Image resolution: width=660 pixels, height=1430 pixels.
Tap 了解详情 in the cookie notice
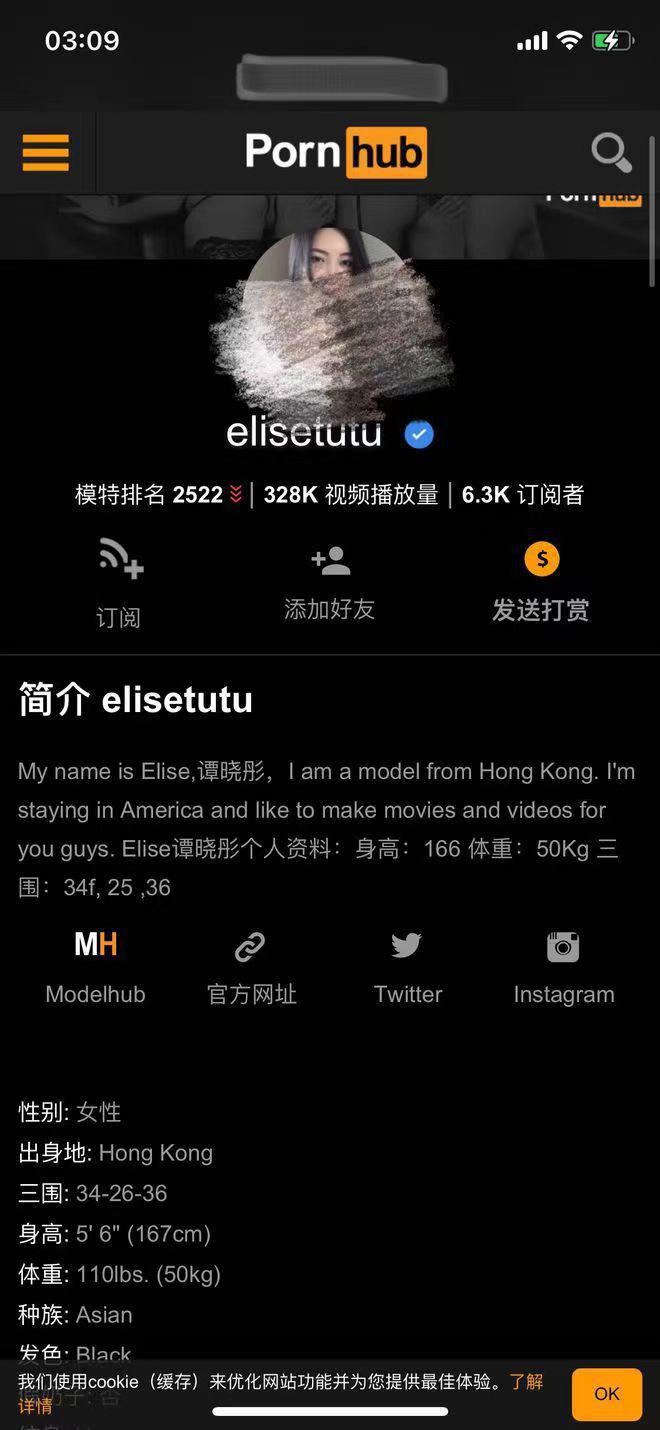526,1382
